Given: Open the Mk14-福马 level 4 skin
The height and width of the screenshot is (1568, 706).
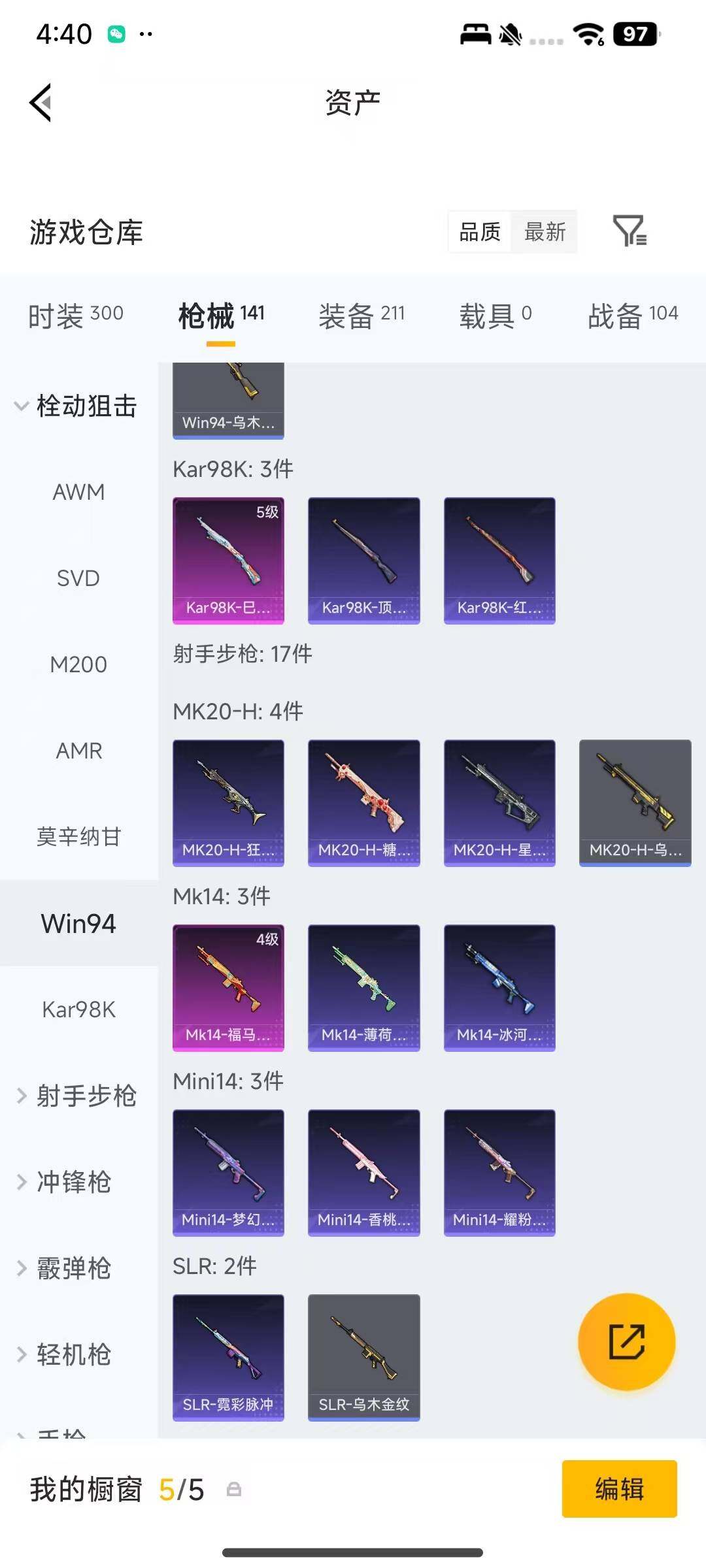Looking at the screenshot, I should pyautogui.click(x=228, y=987).
